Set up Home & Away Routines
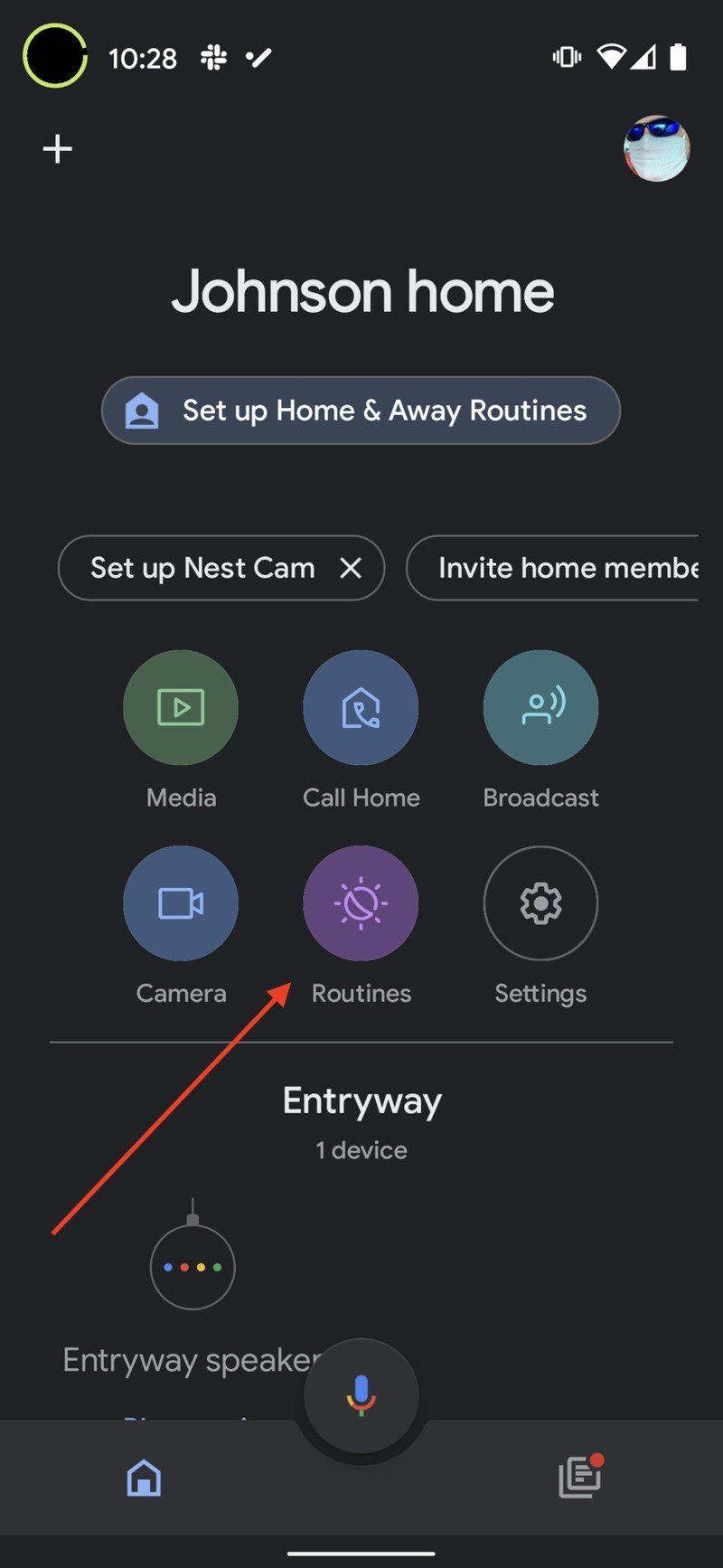The image size is (723, 1568). [x=361, y=411]
